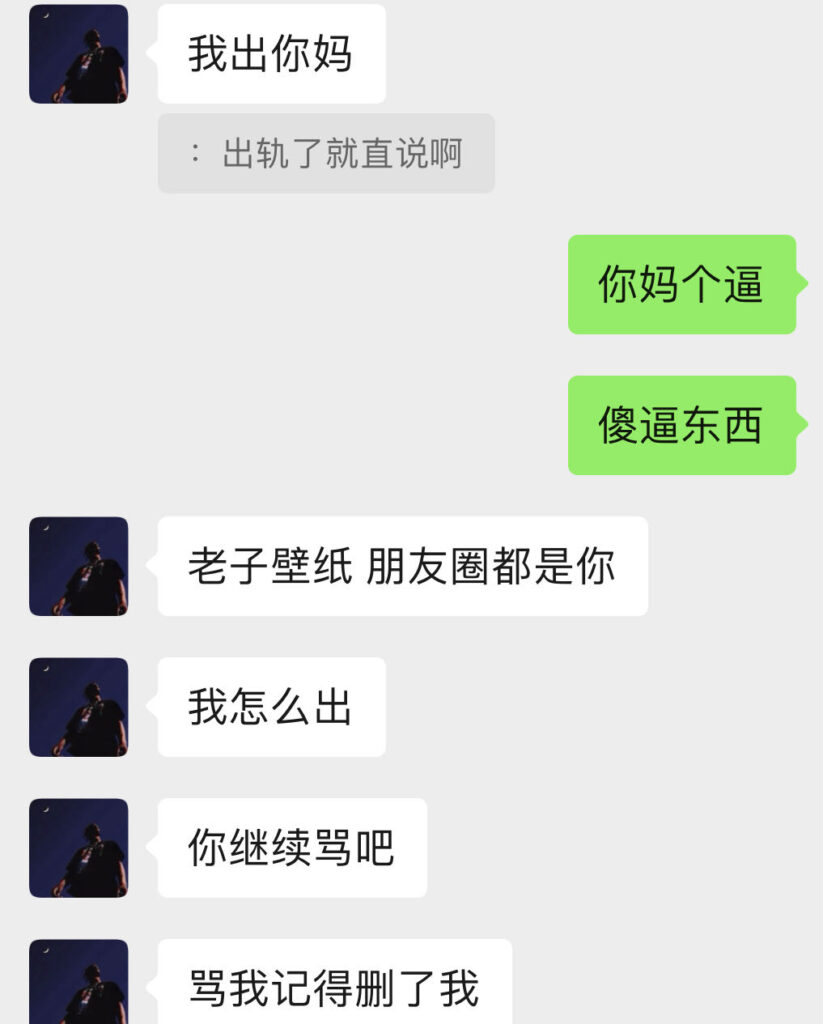823x1024 pixels.
Task: View contact via avatar beside "你继续骂吧"
Action: [78, 848]
